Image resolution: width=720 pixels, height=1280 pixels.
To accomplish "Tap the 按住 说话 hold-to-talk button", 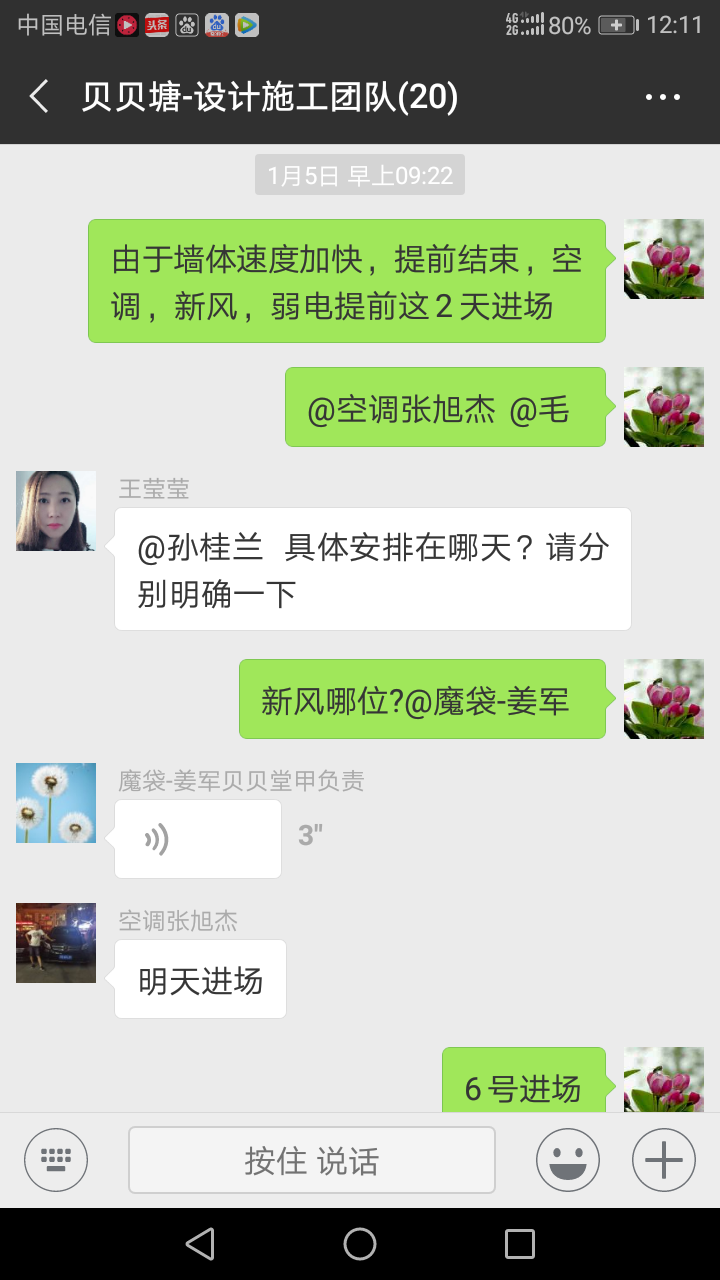I will (x=311, y=1160).
